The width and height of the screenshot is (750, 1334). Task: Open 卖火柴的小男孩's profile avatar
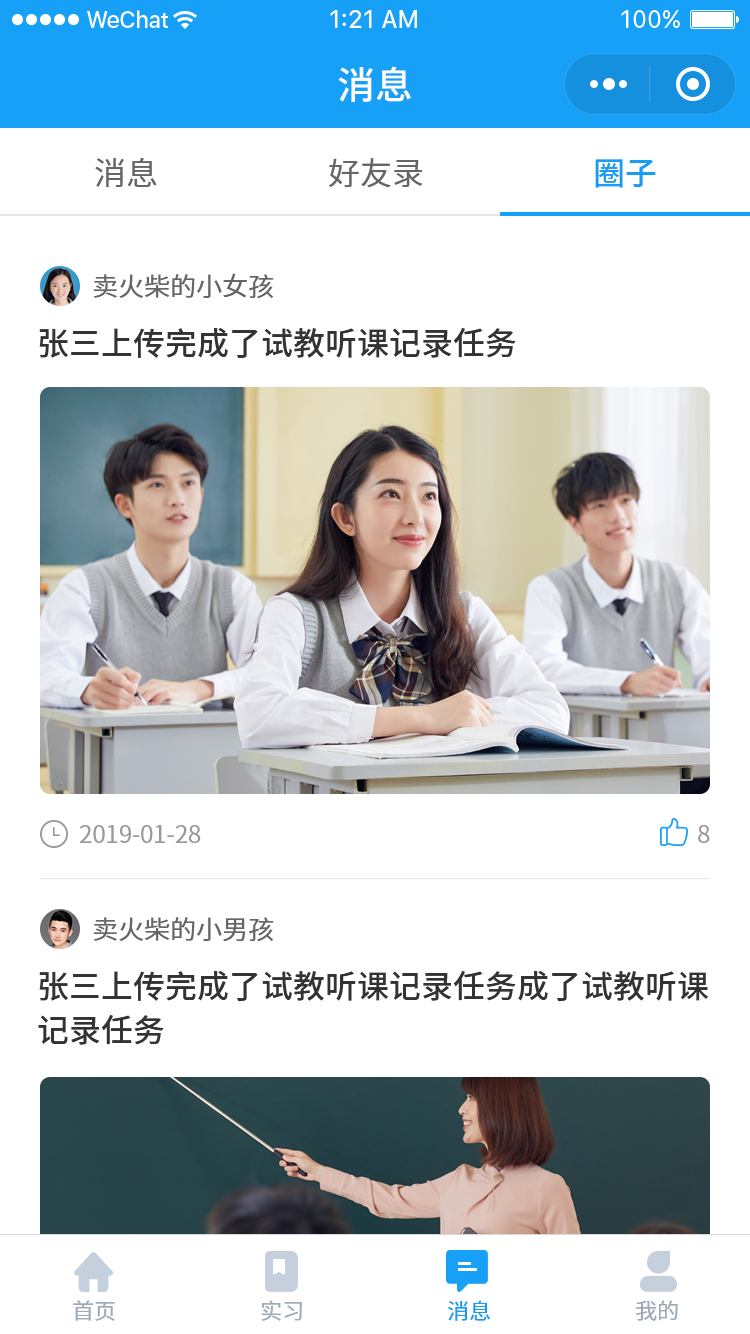coord(60,929)
